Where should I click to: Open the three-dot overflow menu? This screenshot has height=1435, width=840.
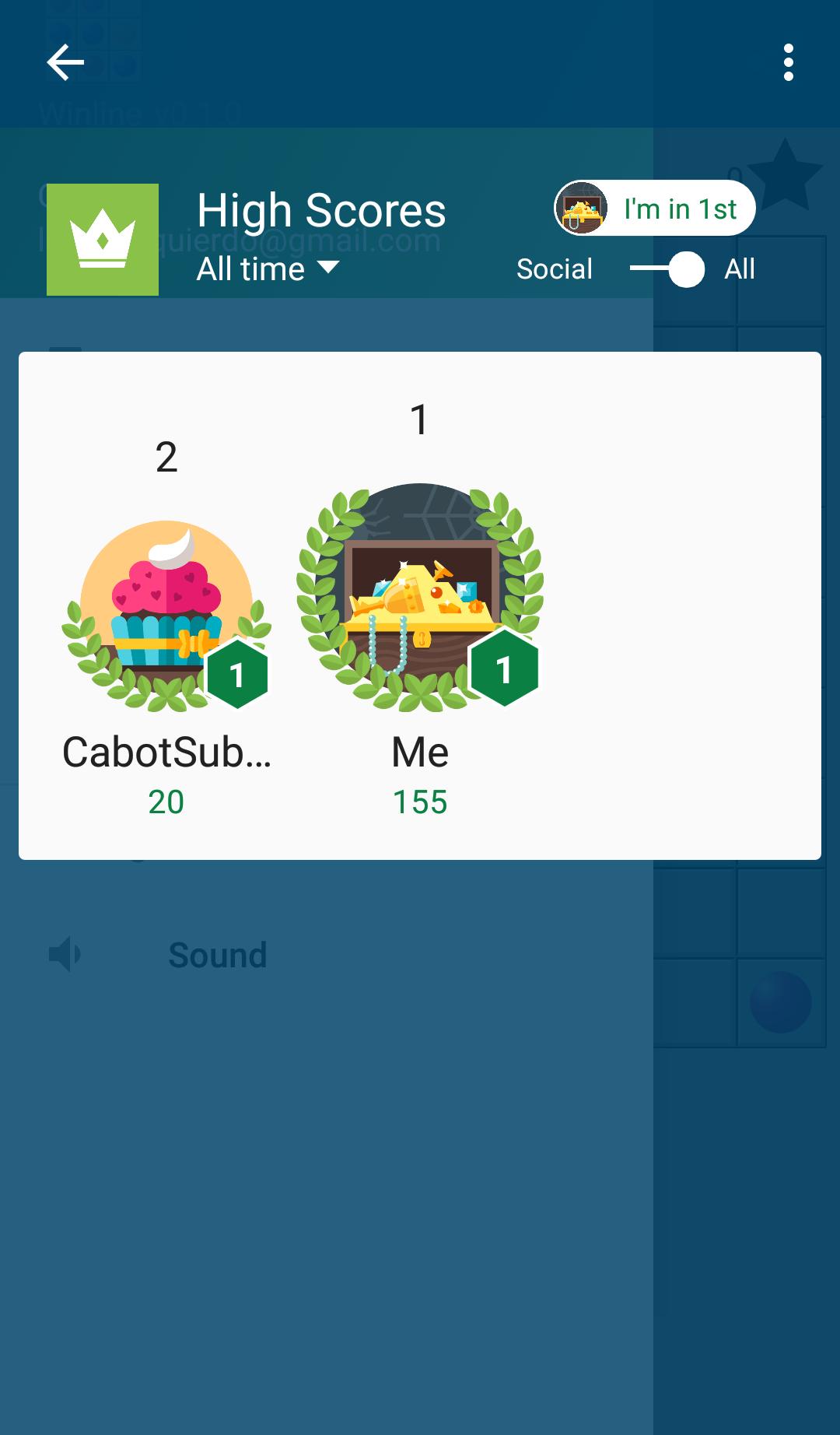click(788, 62)
